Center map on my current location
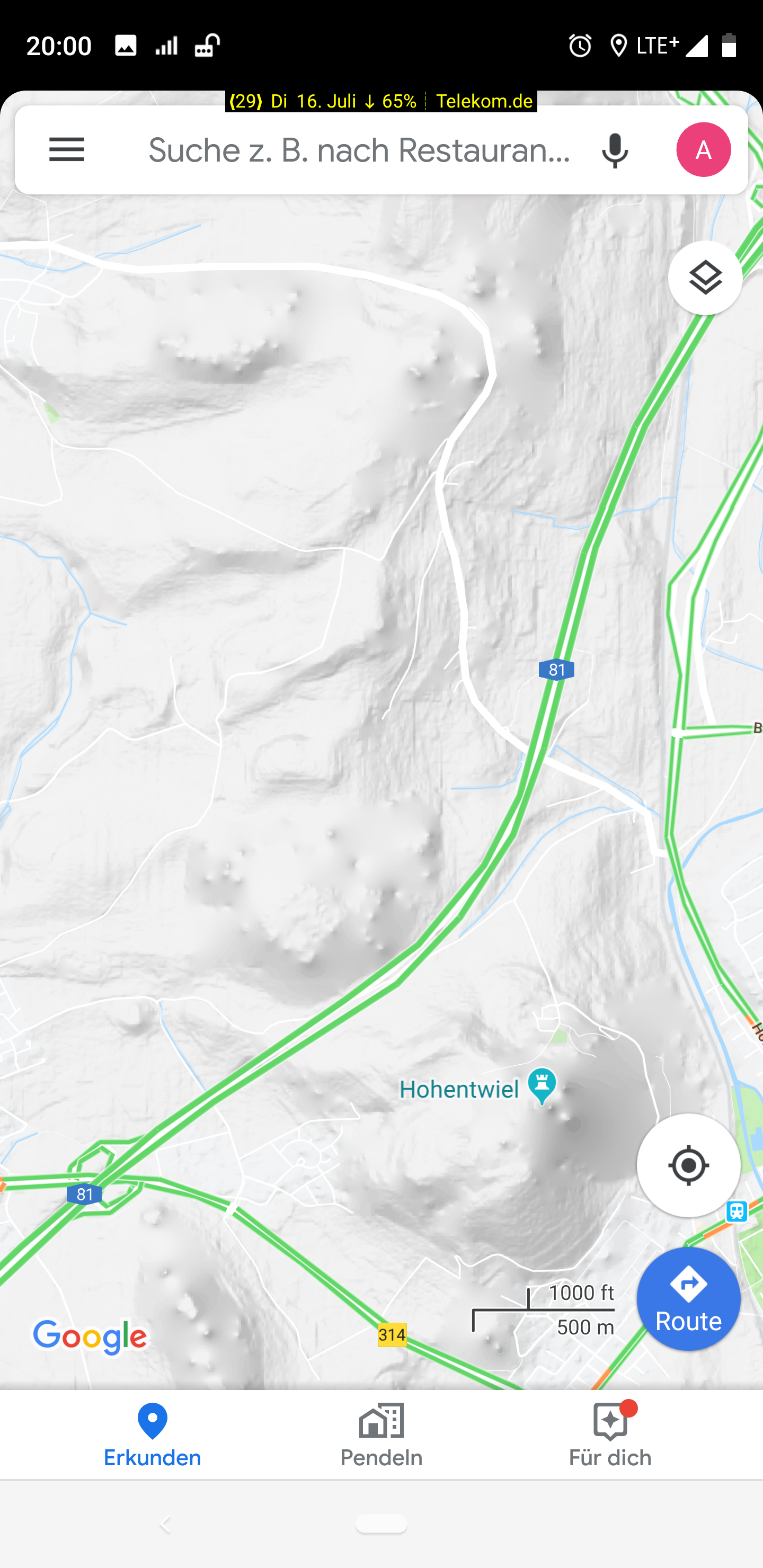Image resolution: width=763 pixels, height=1568 pixels. (x=688, y=1165)
